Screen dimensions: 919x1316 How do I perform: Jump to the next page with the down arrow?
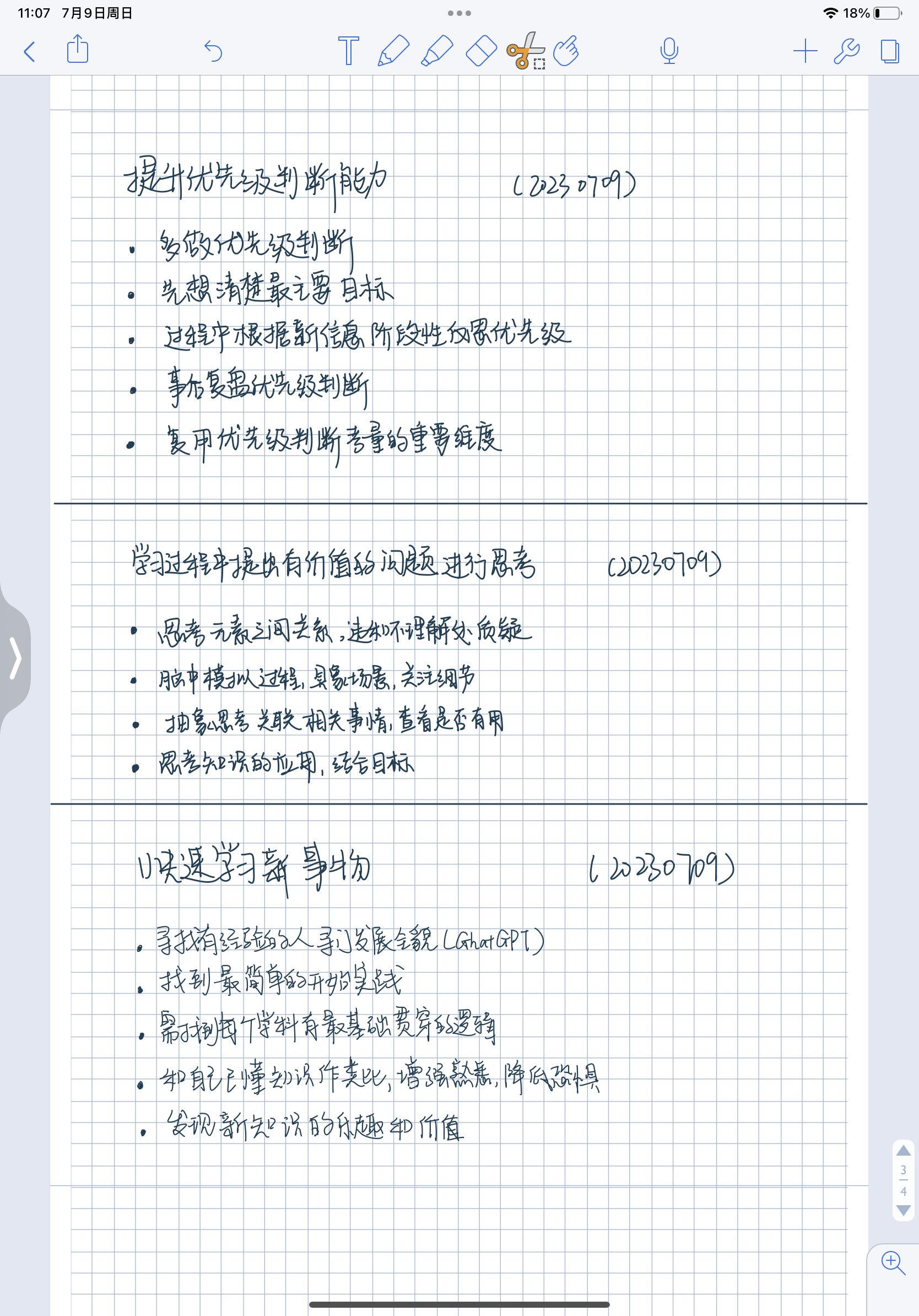[904, 1211]
